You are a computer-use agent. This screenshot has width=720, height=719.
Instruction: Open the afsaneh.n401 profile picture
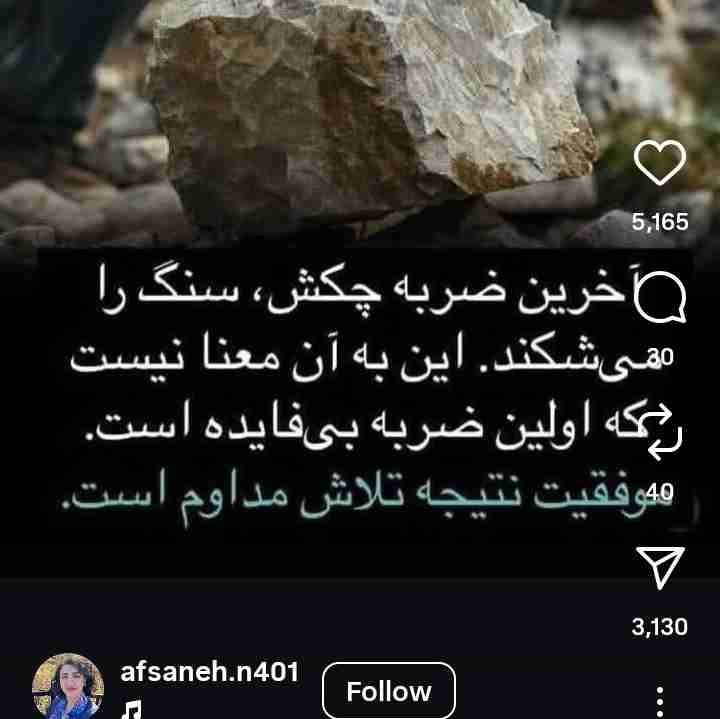68,688
